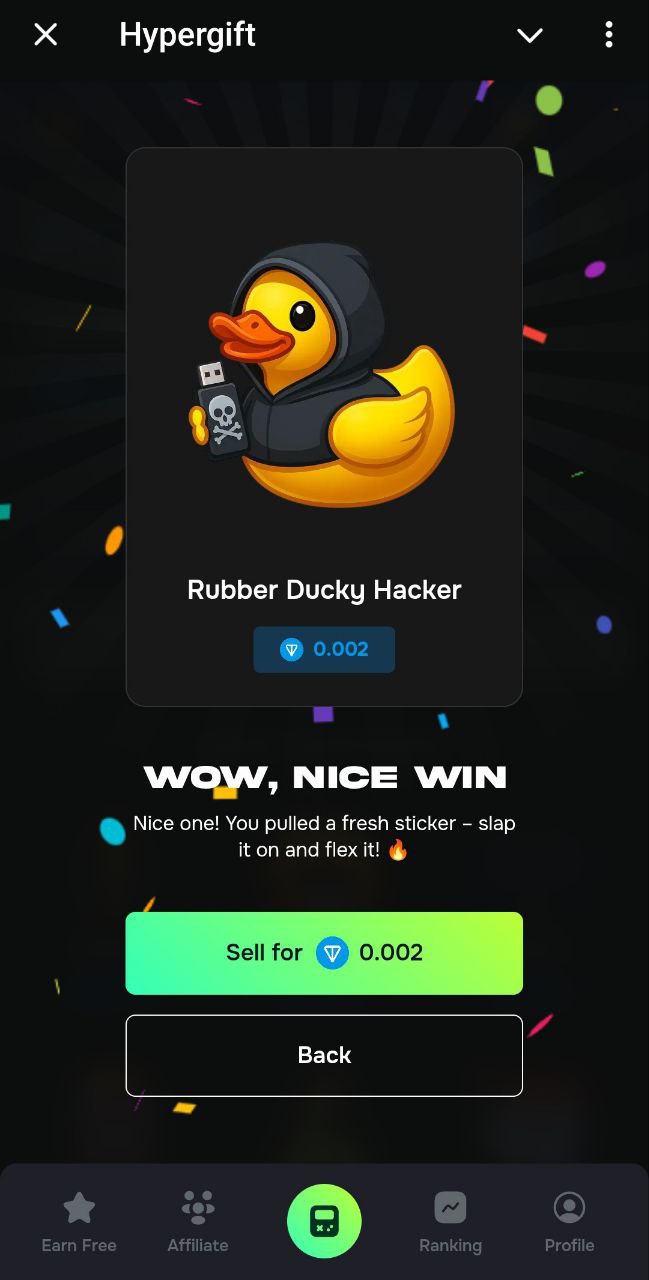This screenshot has height=1280, width=649.
Task: Tap the Back button
Action: point(324,1055)
